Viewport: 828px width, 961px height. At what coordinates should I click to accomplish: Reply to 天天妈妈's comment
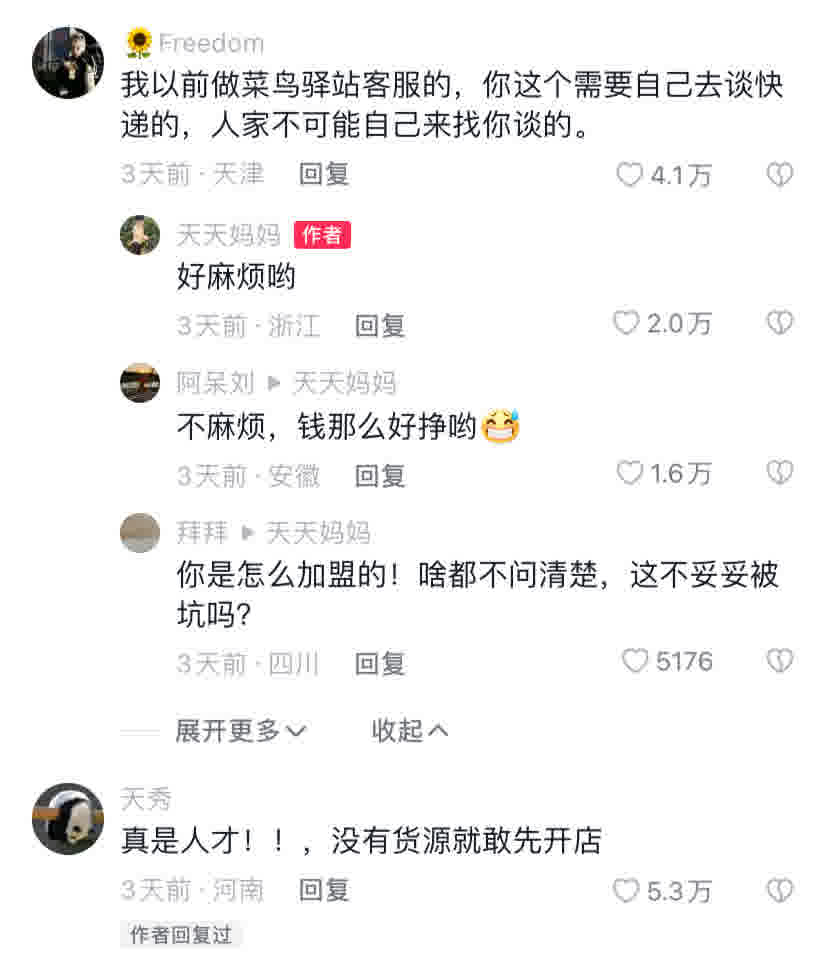click(x=380, y=325)
